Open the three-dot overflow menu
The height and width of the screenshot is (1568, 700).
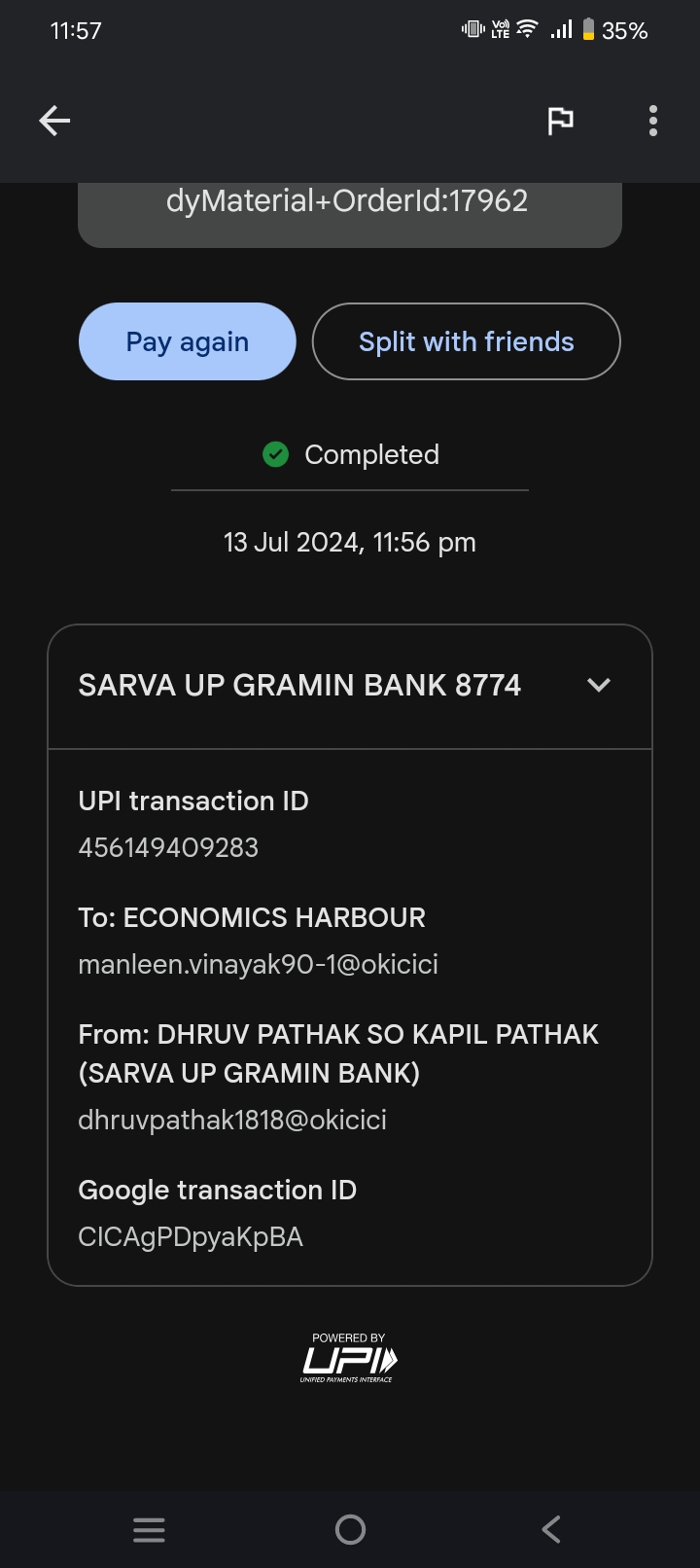click(x=653, y=121)
